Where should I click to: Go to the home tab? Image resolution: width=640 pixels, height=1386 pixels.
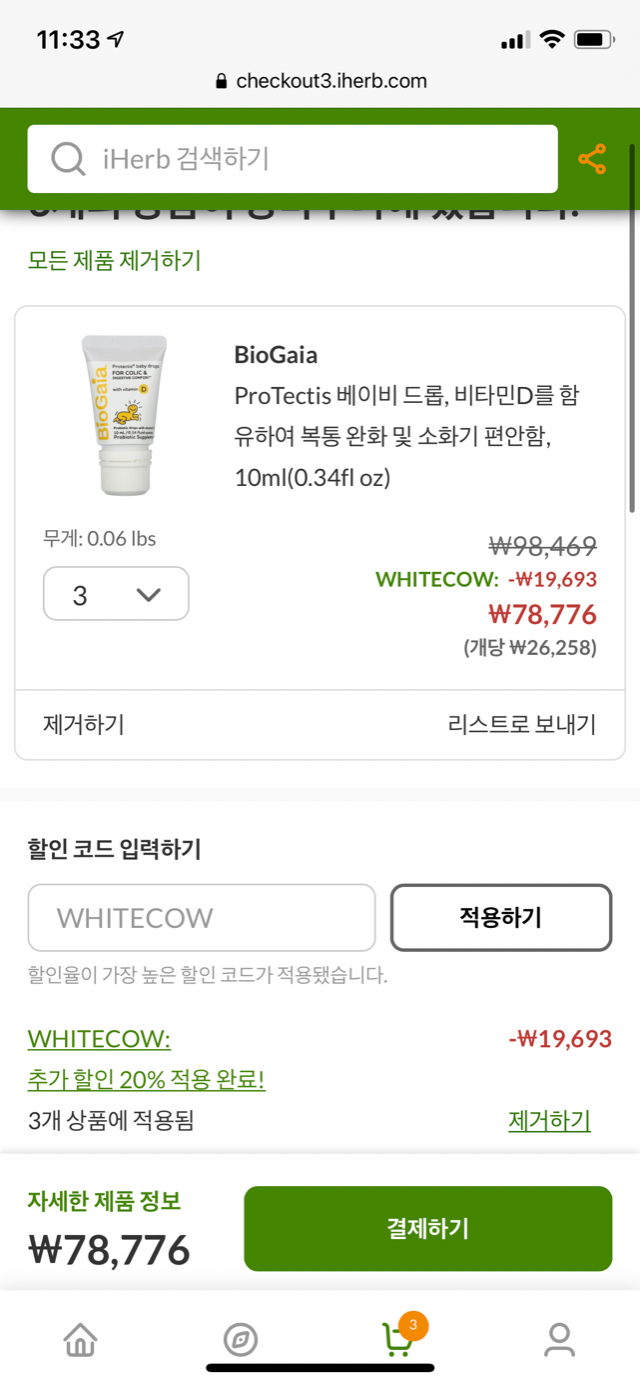click(80, 1339)
